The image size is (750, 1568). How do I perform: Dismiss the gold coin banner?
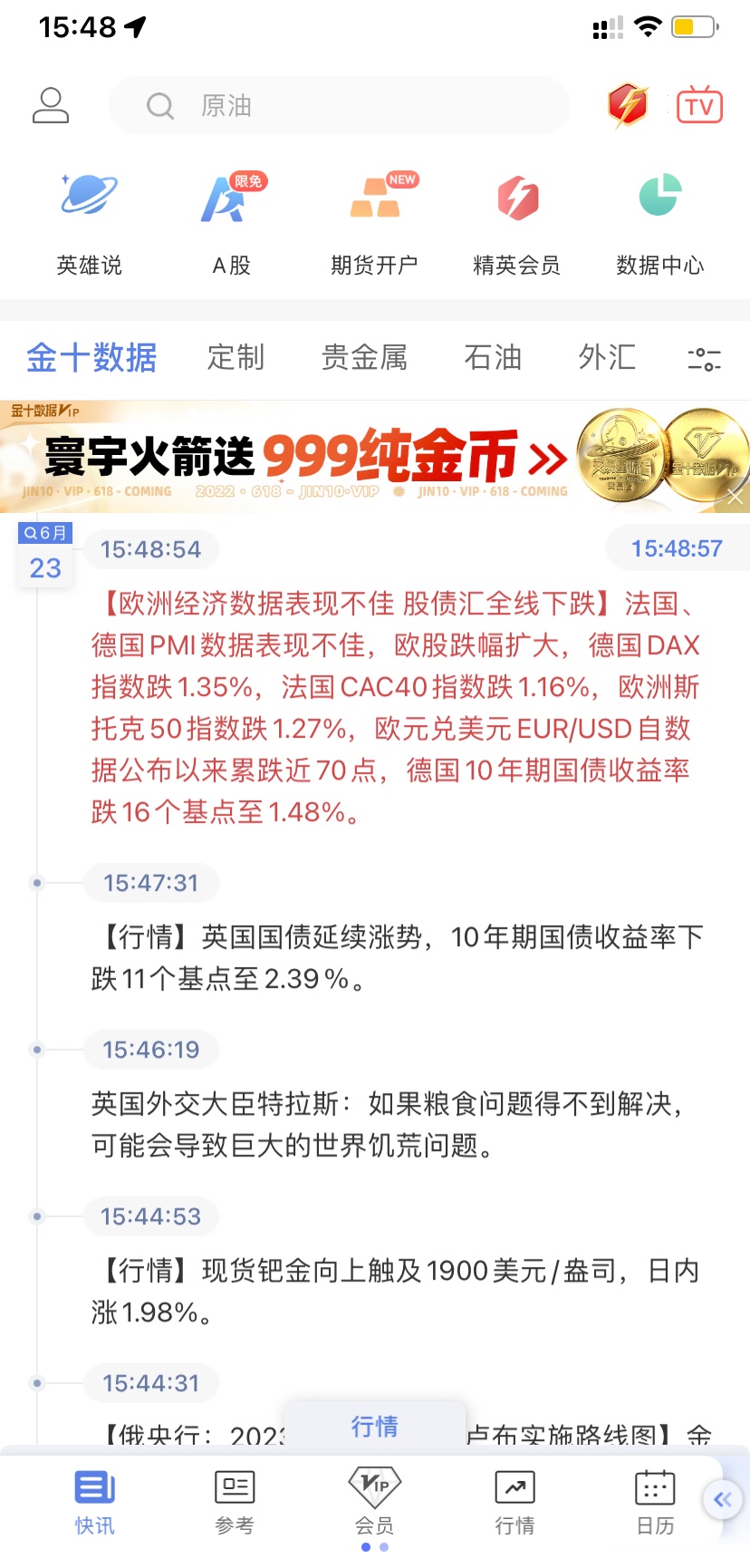coord(736,497)
